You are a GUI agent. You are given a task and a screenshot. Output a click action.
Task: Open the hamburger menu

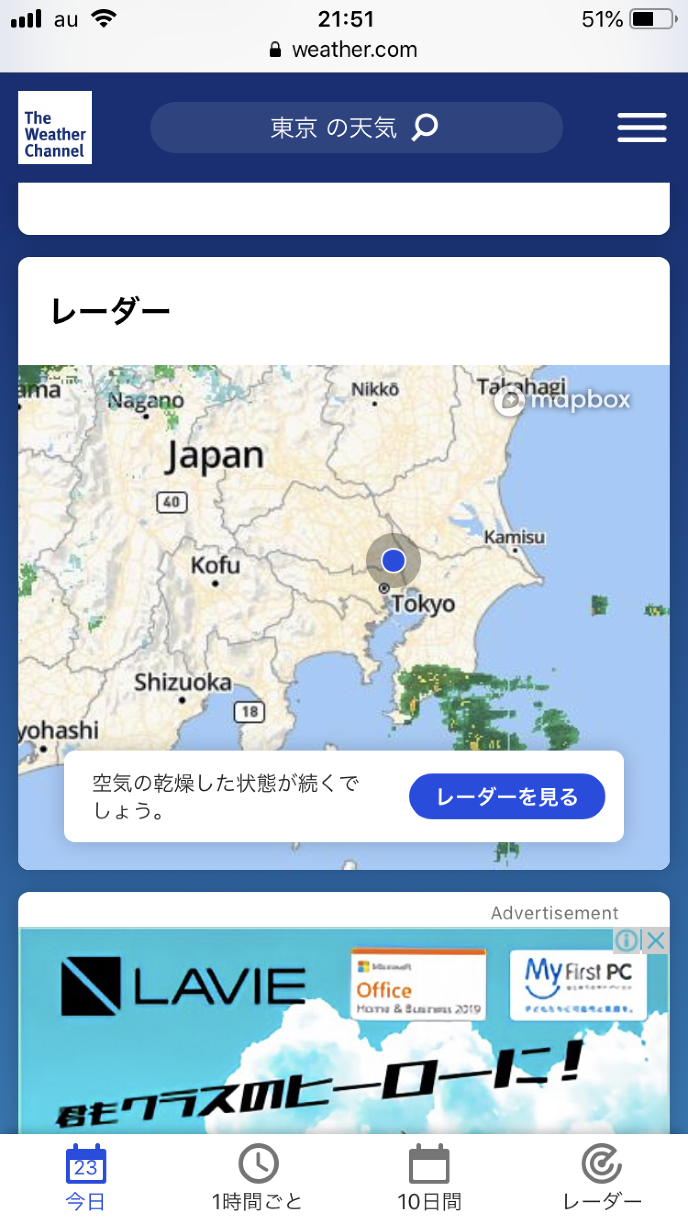tap(641, 127)
